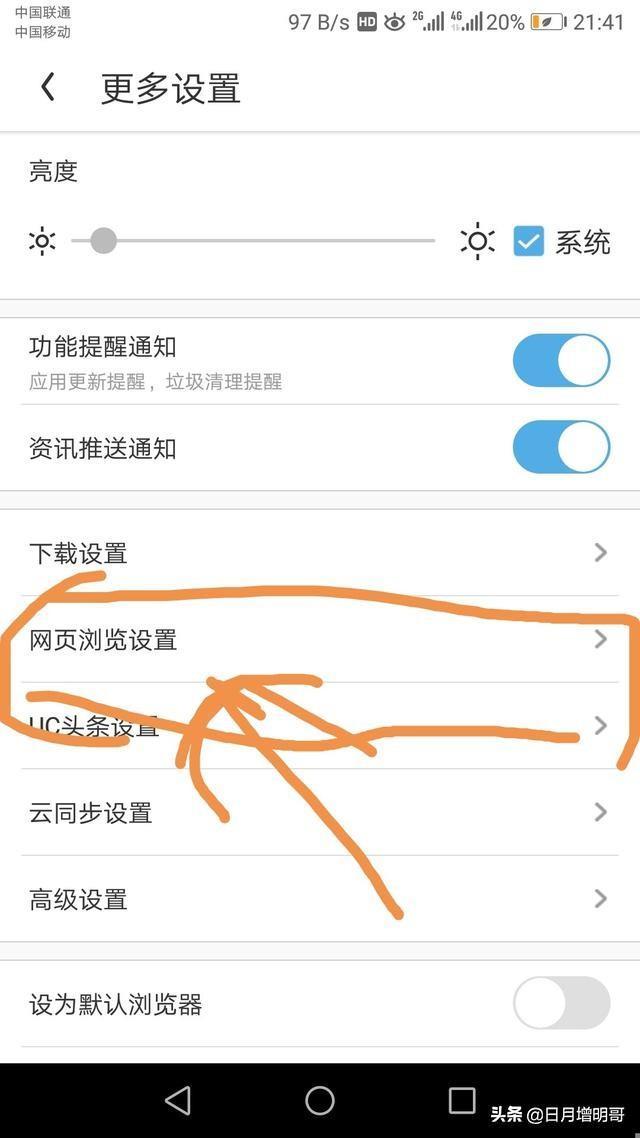
Task: Open UC头条设置
Action: tap(320, 726)
